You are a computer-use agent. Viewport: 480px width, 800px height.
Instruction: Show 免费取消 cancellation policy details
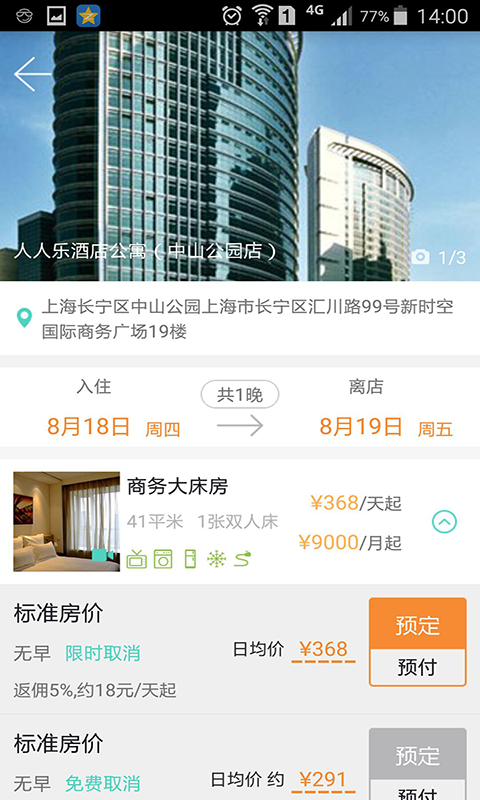coord(103,784)
